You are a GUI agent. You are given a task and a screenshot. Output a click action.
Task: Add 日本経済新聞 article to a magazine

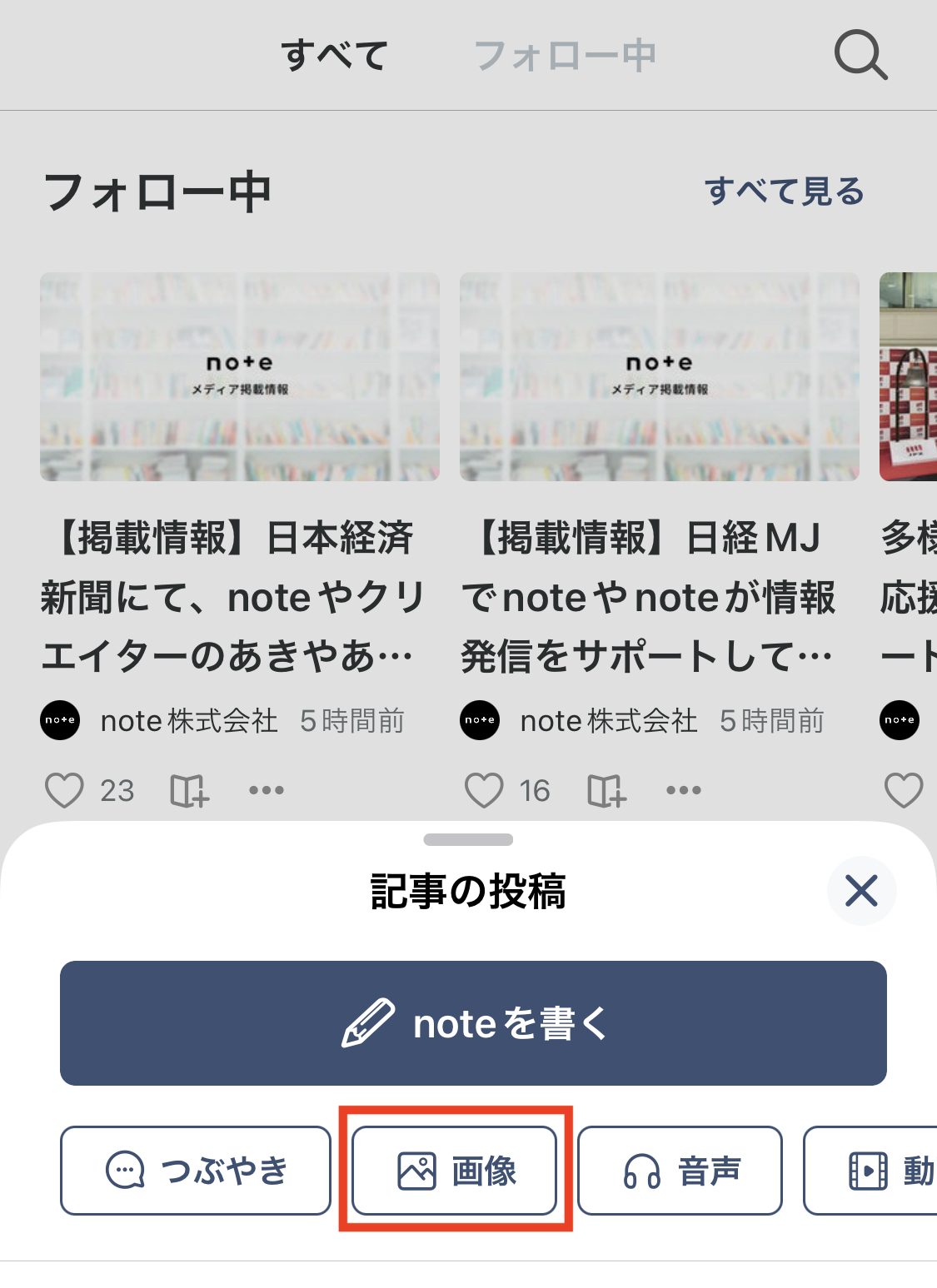(189, 790)
